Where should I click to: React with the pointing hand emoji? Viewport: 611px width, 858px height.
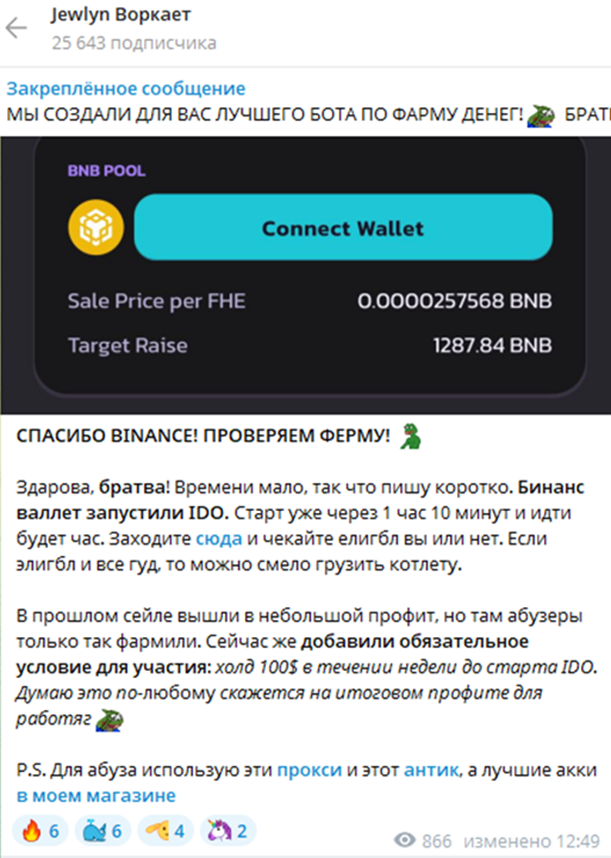pos(165,831)
